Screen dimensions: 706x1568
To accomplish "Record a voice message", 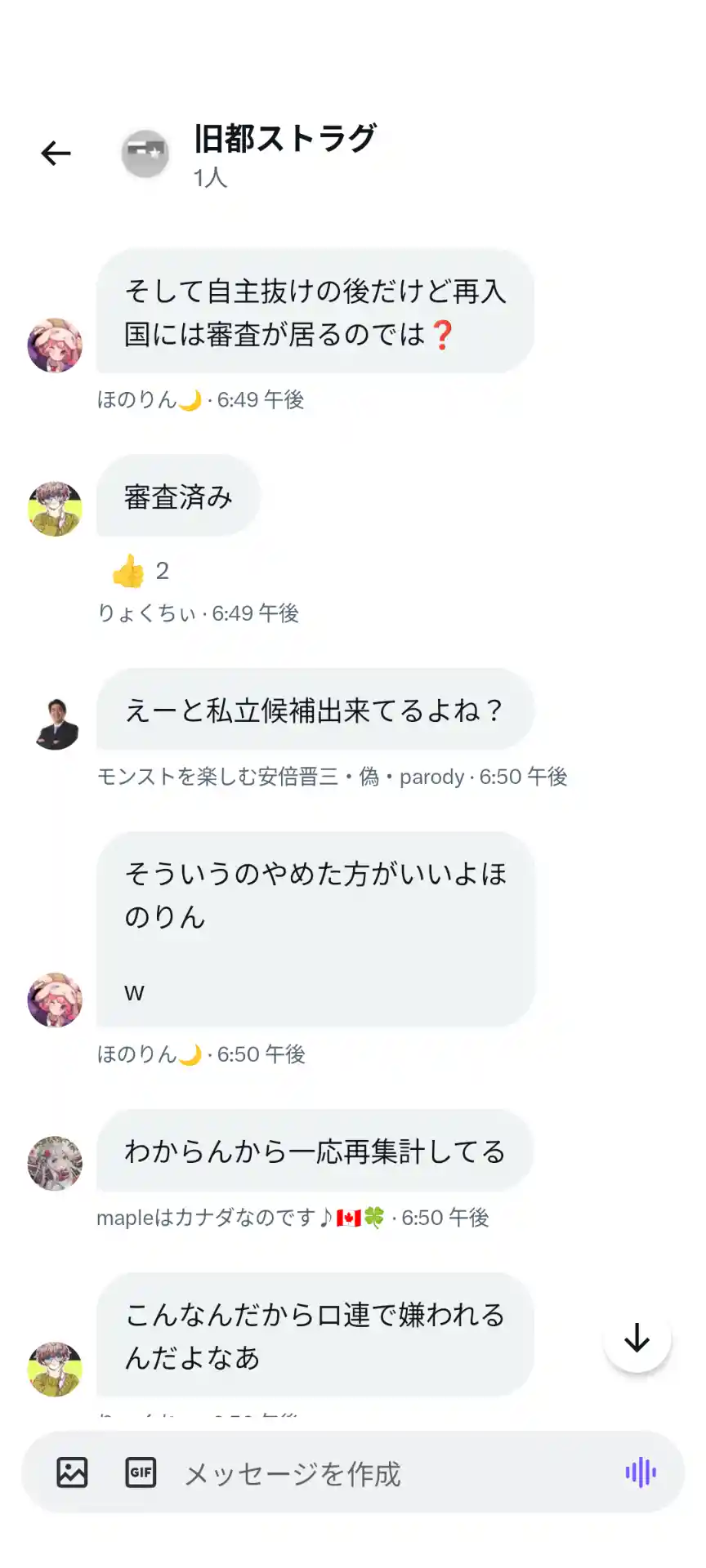I will (641, 1472).
